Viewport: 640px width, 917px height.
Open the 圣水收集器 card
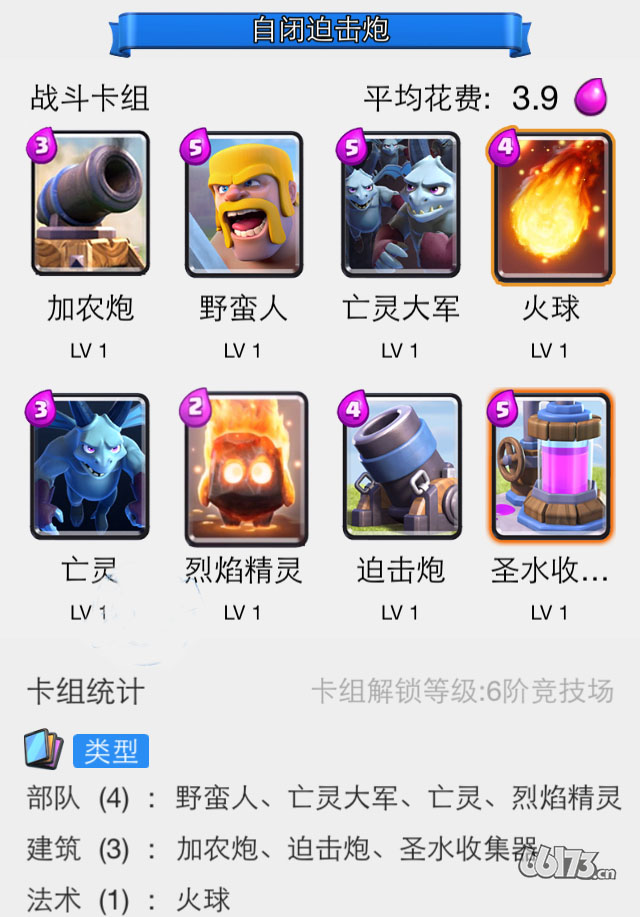pos(551,468)
